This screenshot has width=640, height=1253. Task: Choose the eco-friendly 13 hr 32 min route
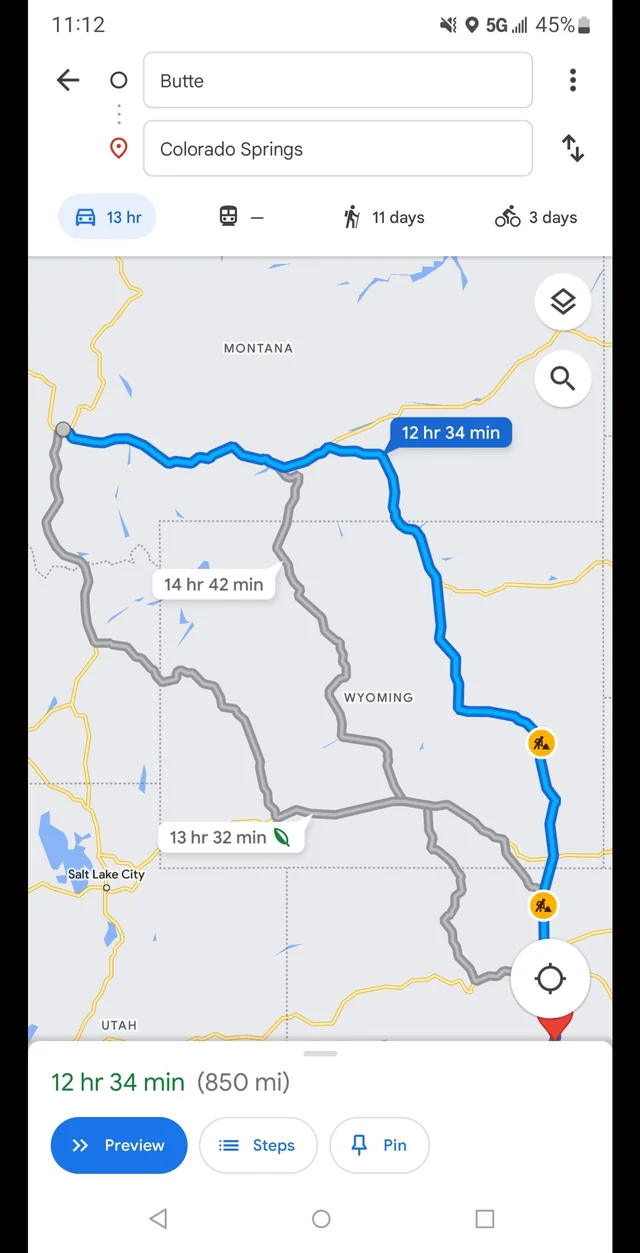(230, 837)
